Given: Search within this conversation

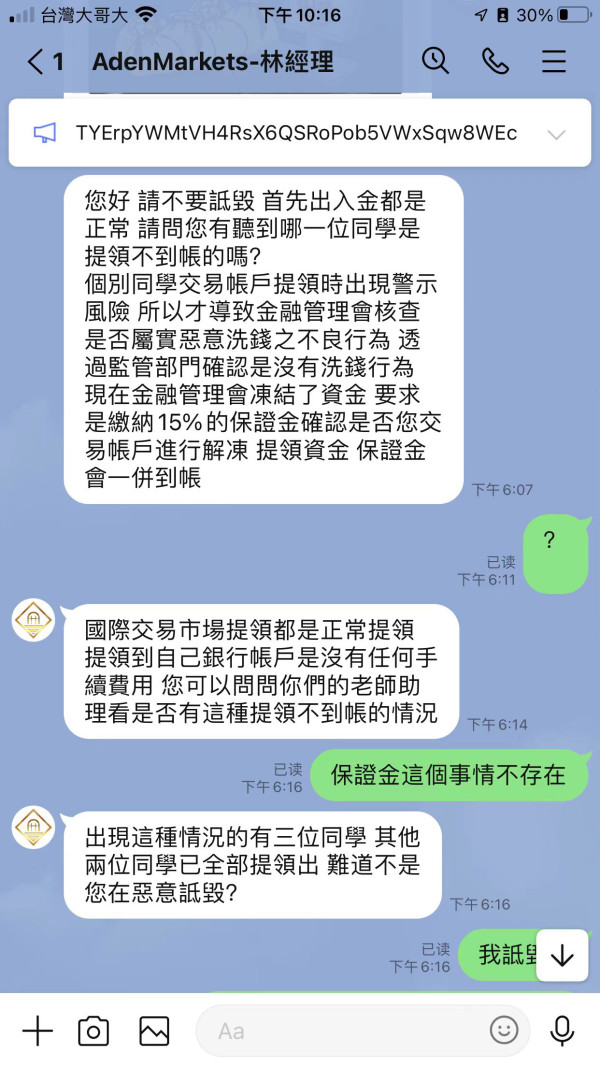Looking at the screenshot, I should (435, 61).
